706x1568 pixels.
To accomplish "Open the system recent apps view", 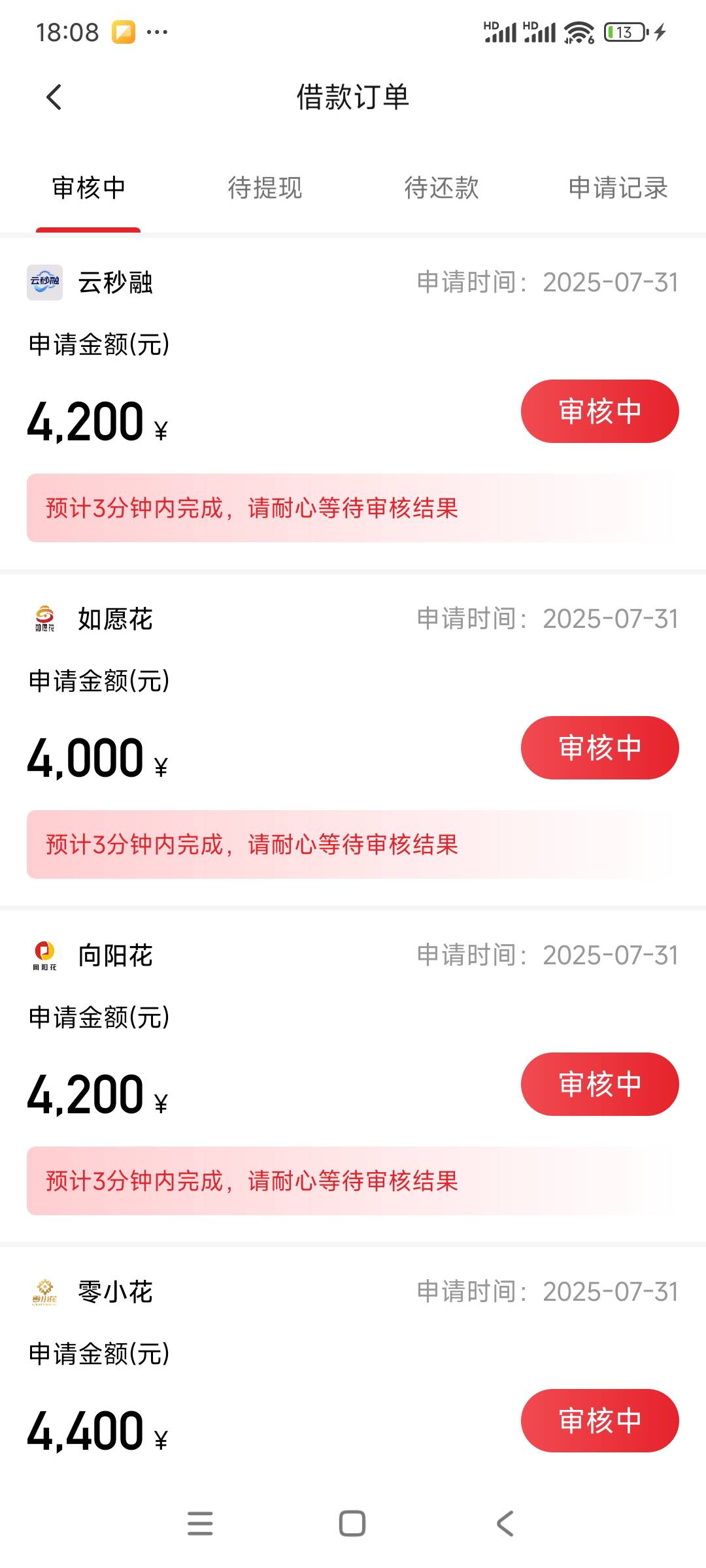I will pos(200,1524).
